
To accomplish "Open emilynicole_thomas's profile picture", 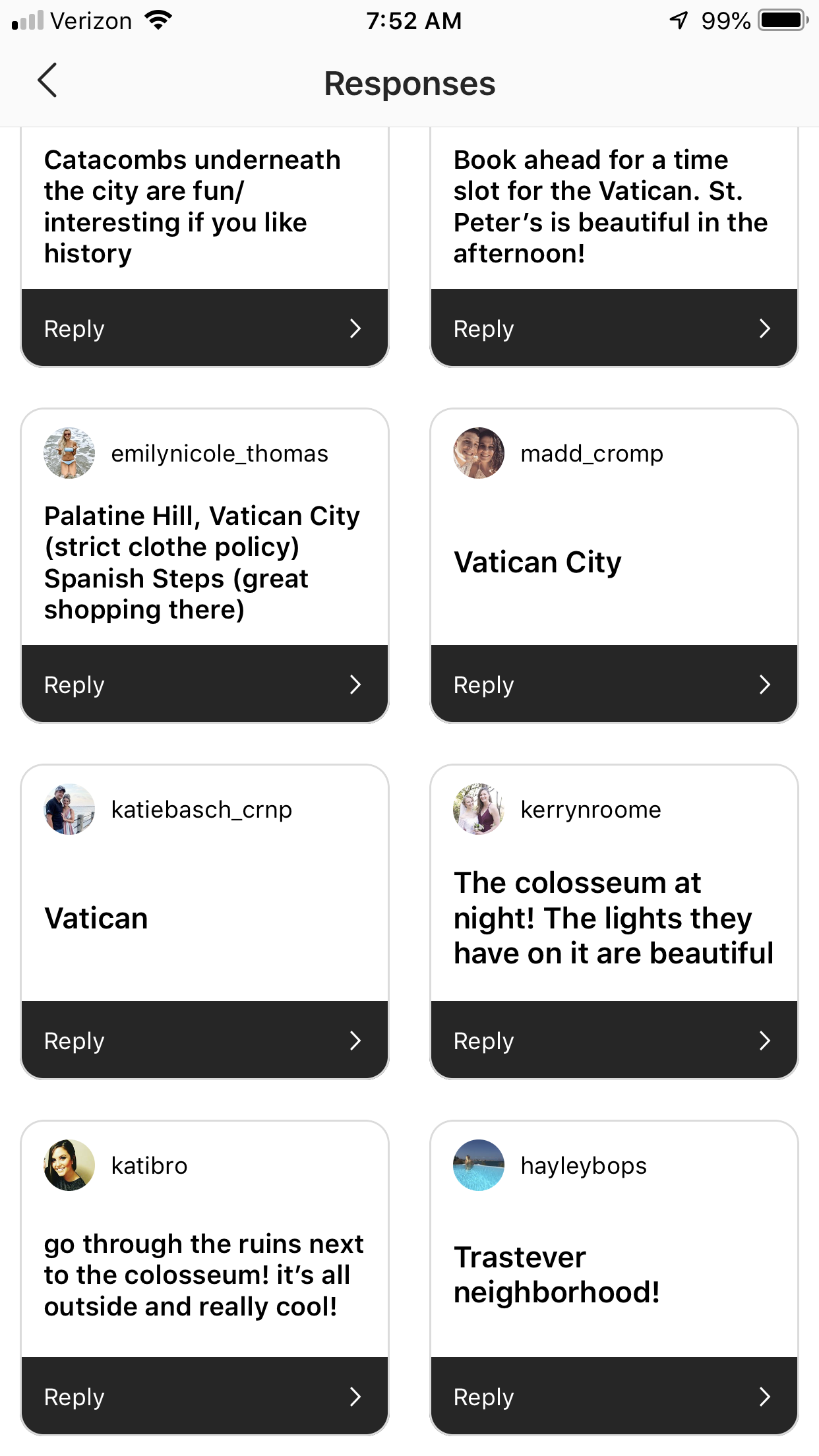I will (x=69, y=453).
